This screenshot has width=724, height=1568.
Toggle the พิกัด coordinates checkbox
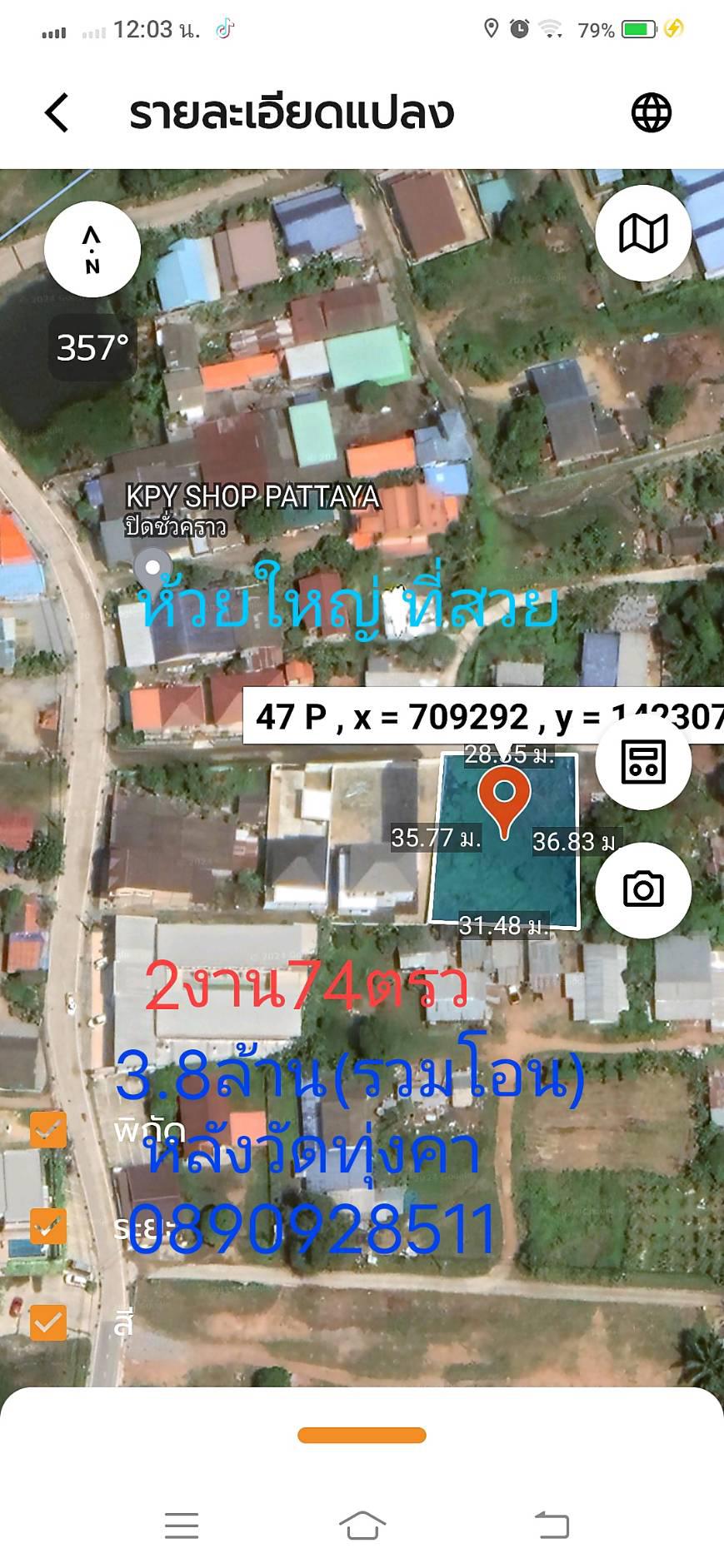pyautogui.click(x=48, y=1130)
